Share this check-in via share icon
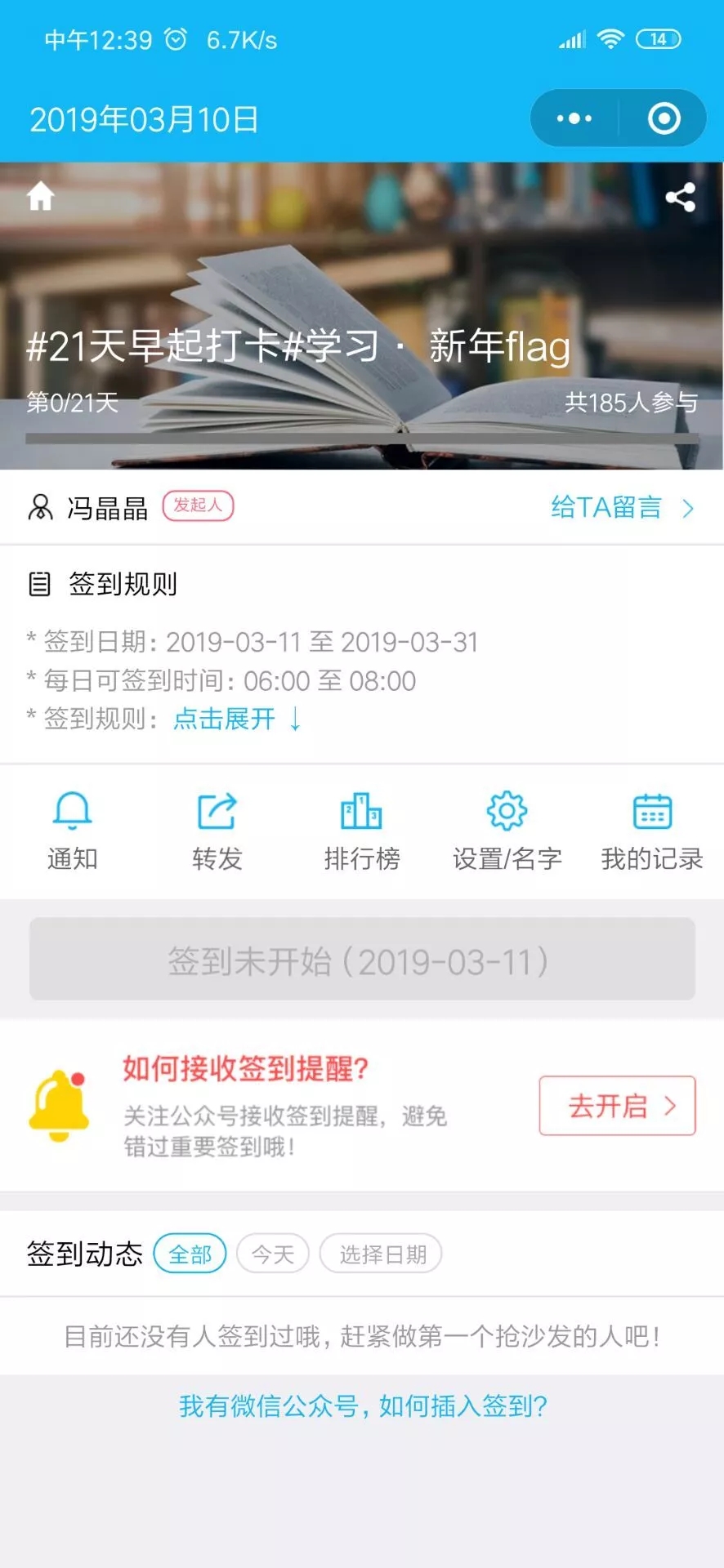The image size is (724, 1568). point(680,197)
